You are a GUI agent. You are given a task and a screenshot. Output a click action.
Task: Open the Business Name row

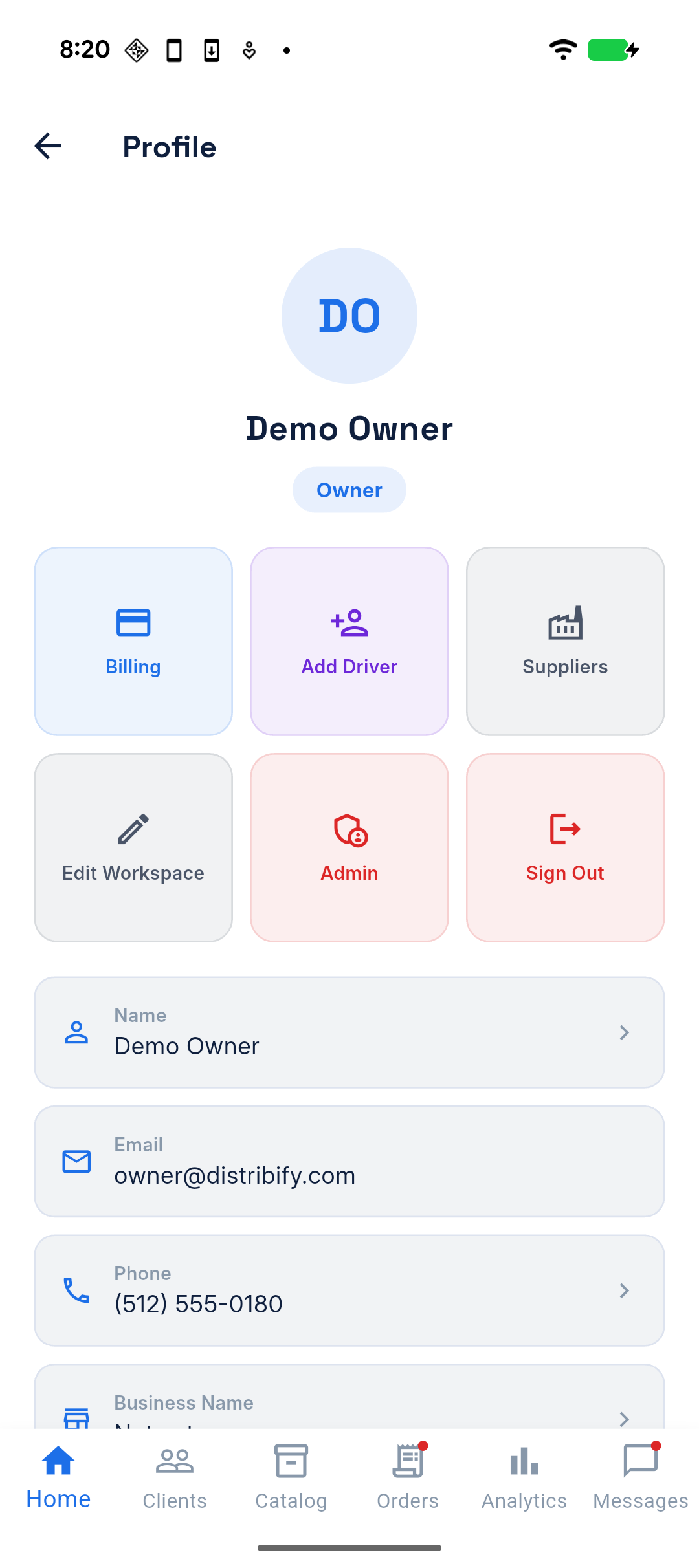pos(349,1397)
